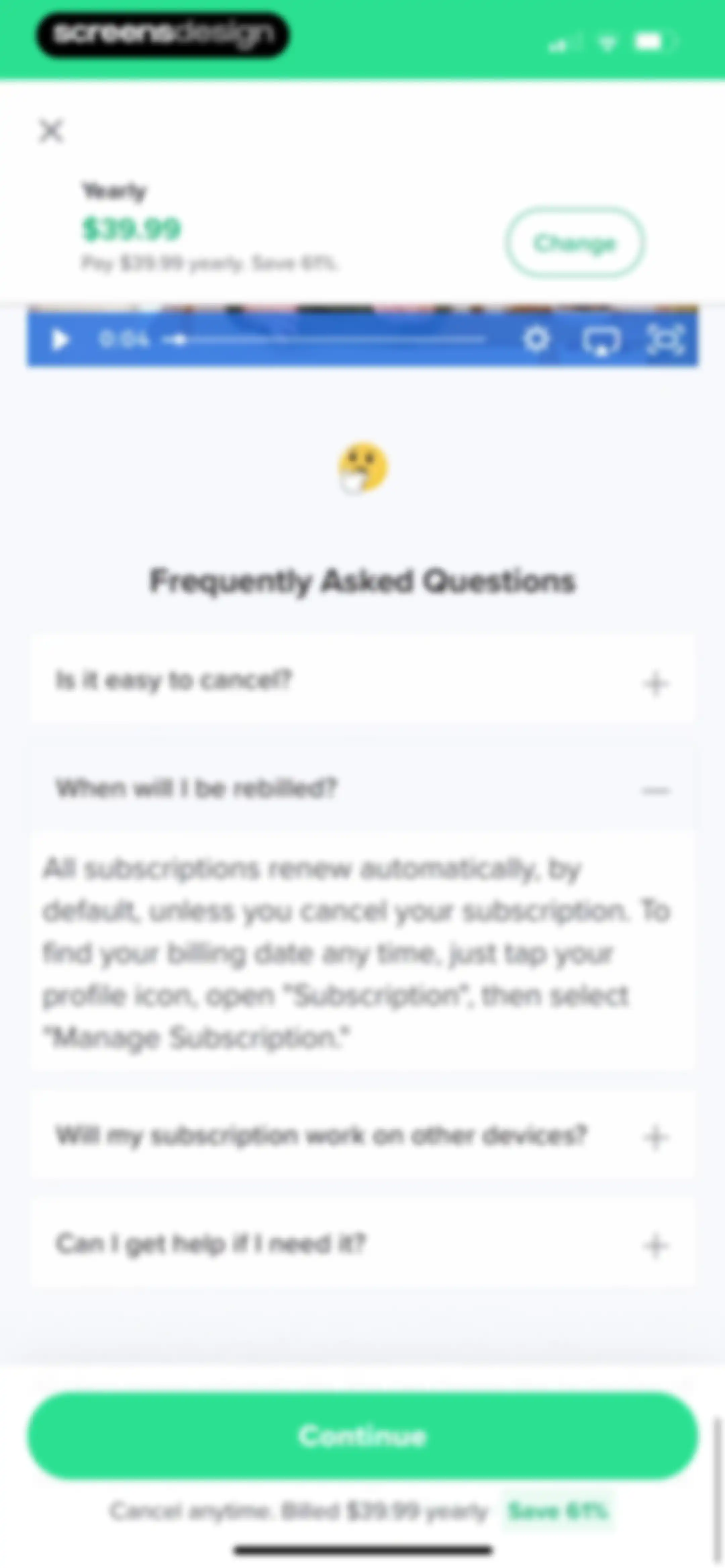
Task: Close the subscription screen
Action: point(51,131)
